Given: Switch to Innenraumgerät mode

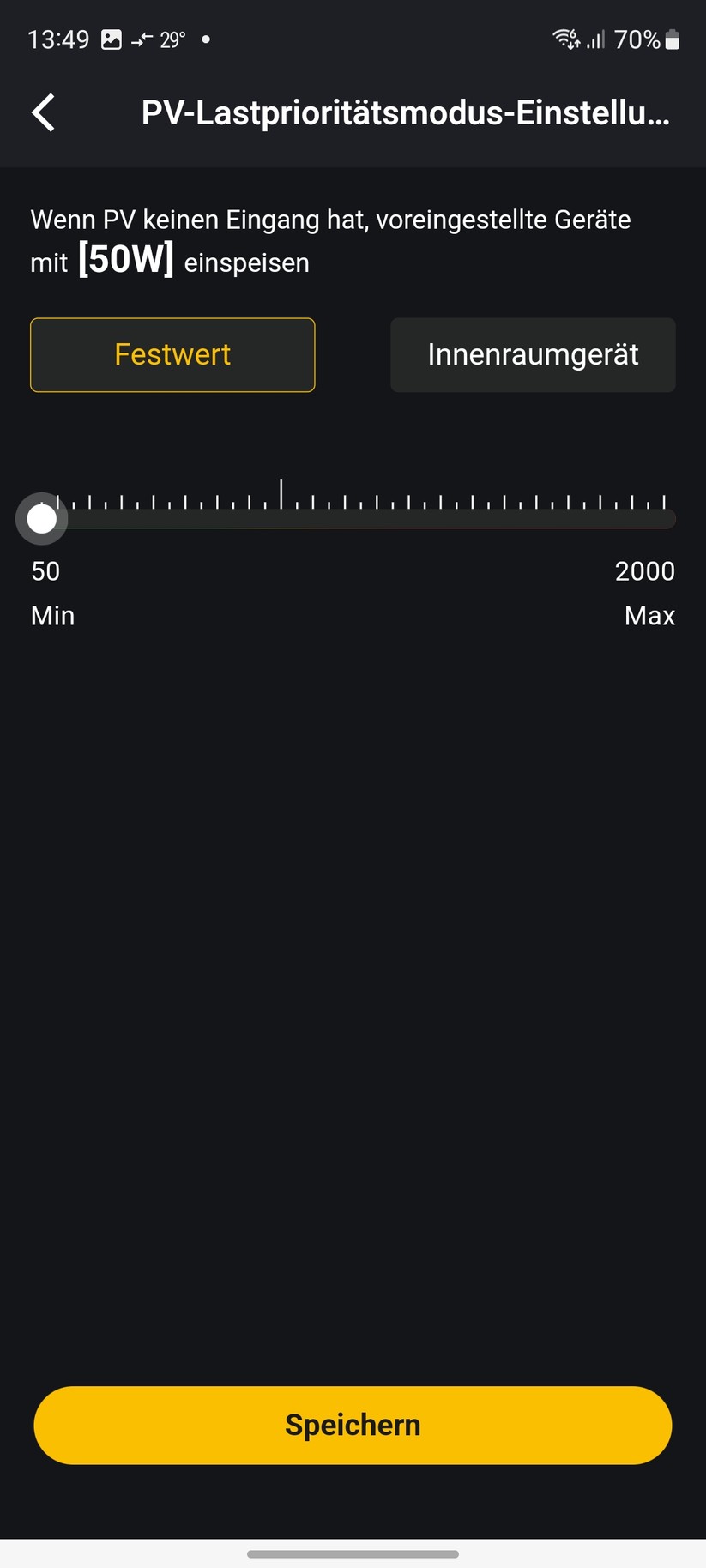Looking at the screenshot, I should pos(533,355).
